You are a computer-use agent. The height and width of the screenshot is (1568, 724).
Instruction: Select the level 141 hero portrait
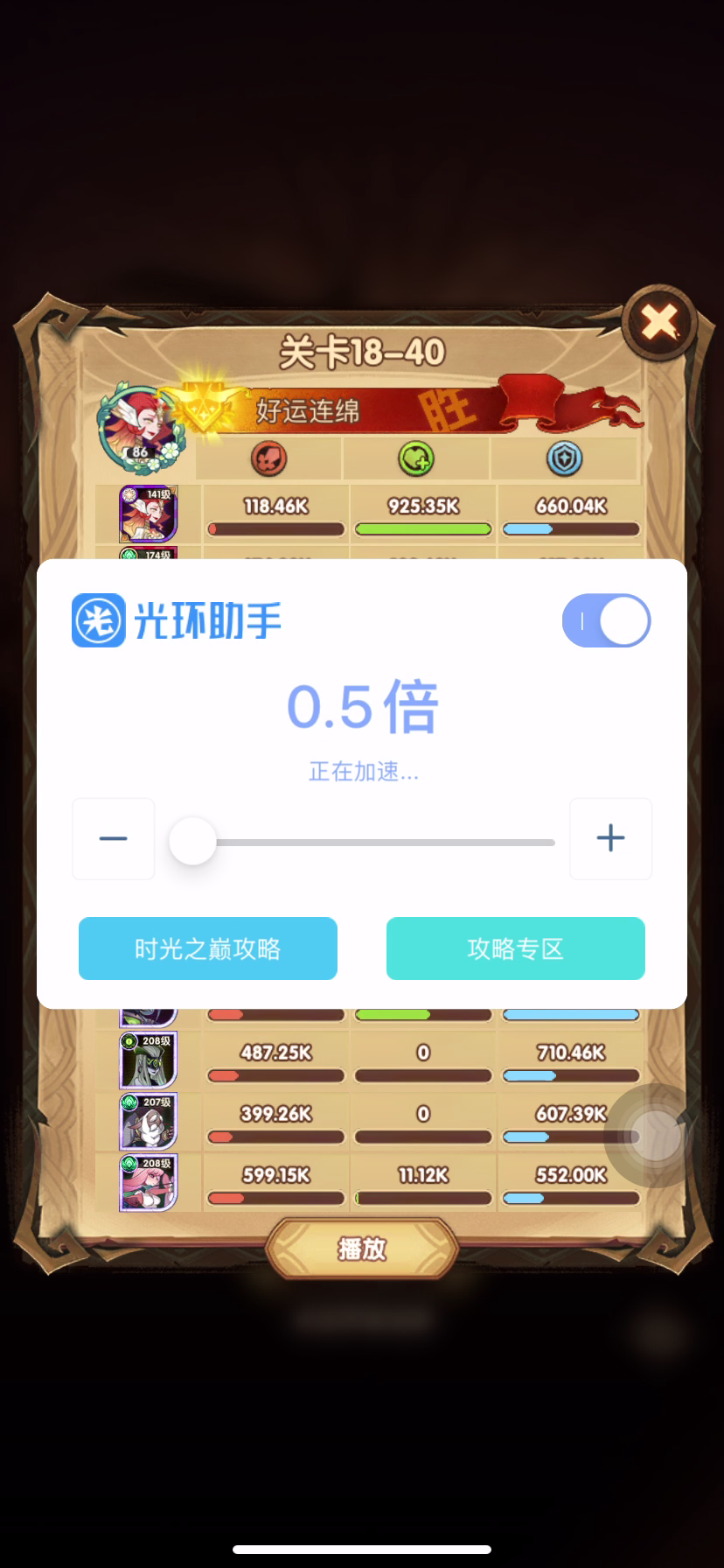148,514
